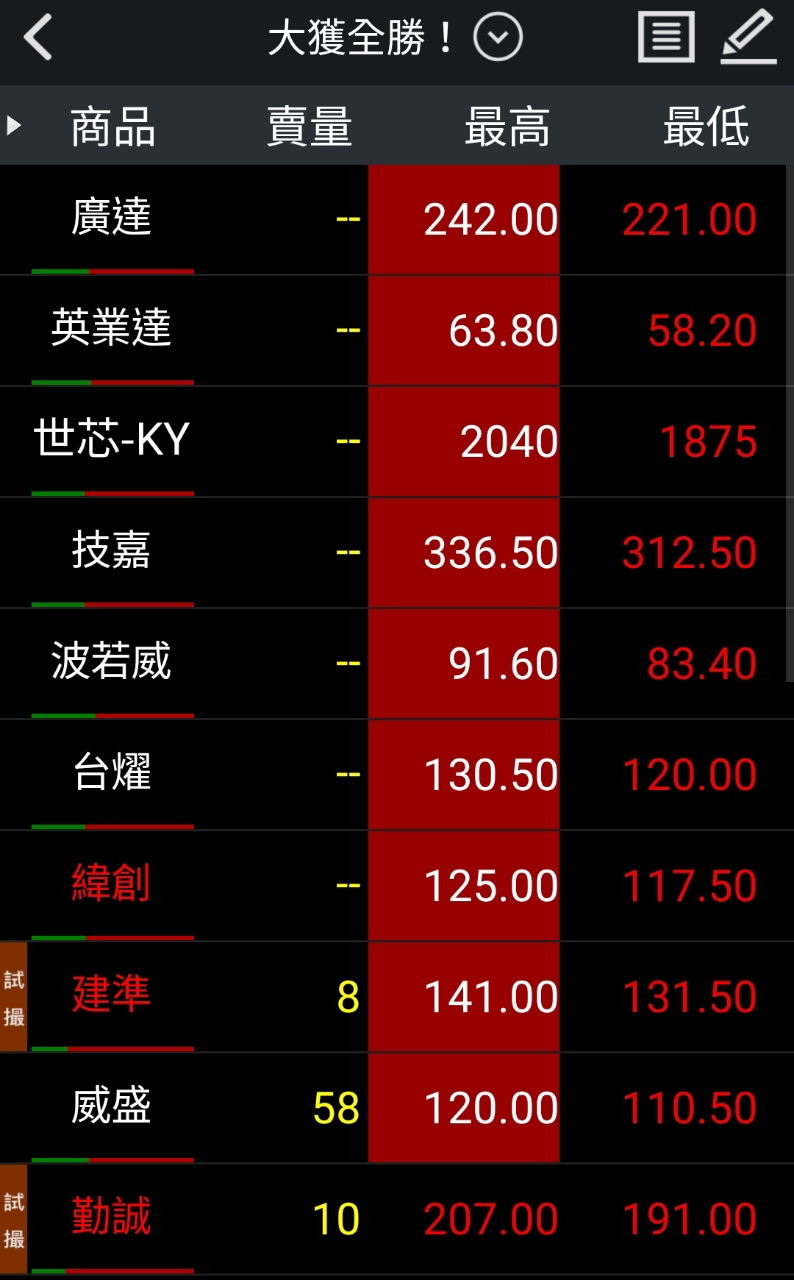Open the 緯創 stock row
794x1280 pixels.
[397, 886]
